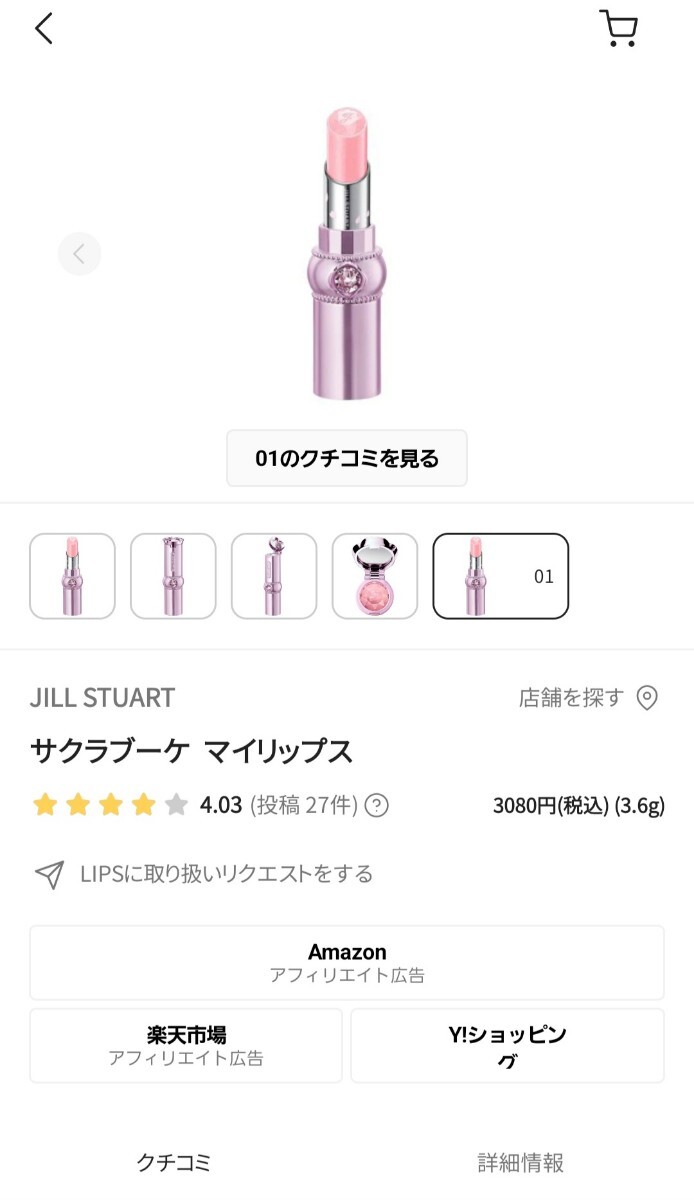Screen dimensions: 694x1200
Task: Select the first lipstick thumbnail
Action: 72,576
